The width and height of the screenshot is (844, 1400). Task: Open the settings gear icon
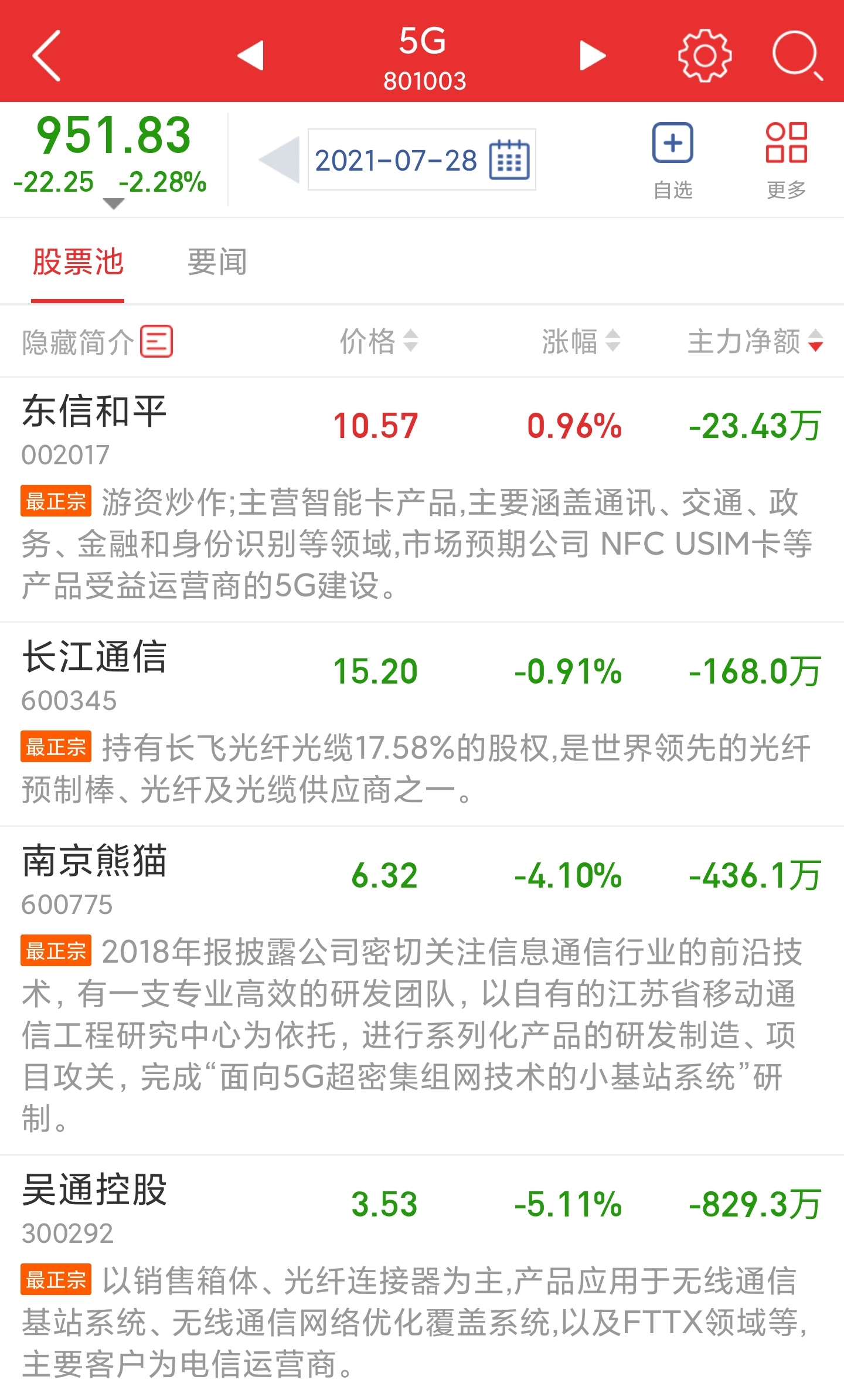tap(705, 56)
